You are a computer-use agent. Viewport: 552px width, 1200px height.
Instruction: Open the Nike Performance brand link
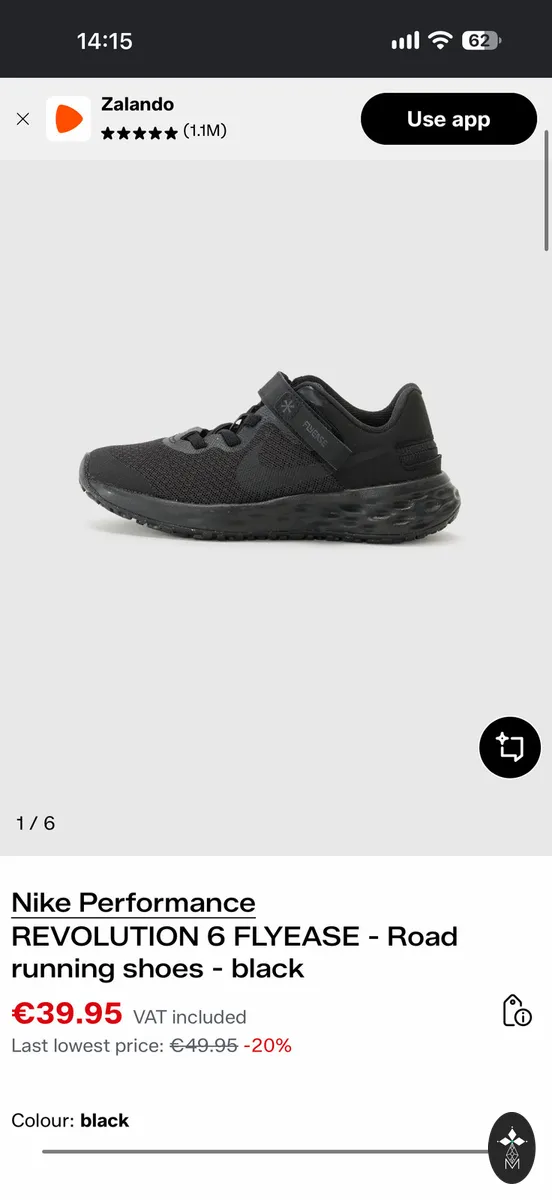pyautogui.click(x=133, y=902)
